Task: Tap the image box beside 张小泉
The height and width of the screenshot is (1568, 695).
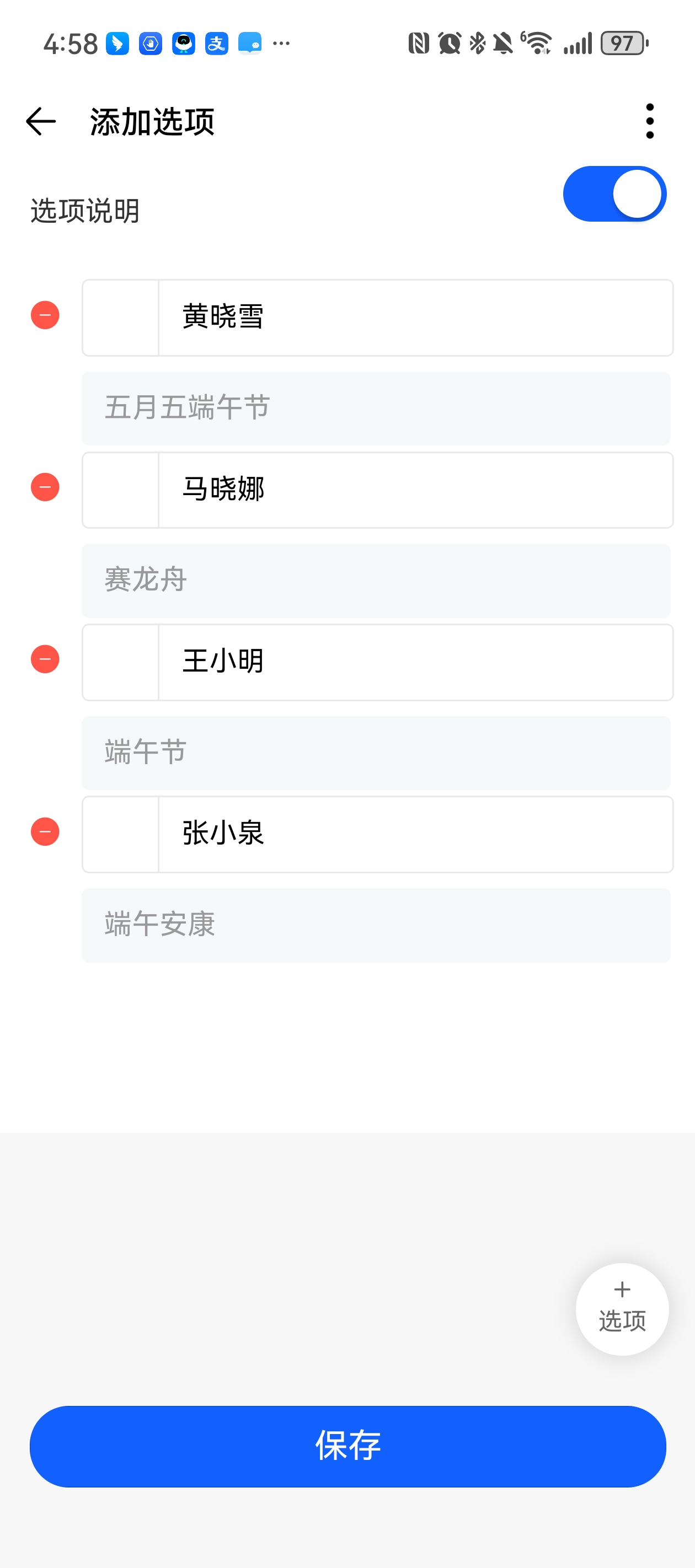Action: click(x=121, y=835)
